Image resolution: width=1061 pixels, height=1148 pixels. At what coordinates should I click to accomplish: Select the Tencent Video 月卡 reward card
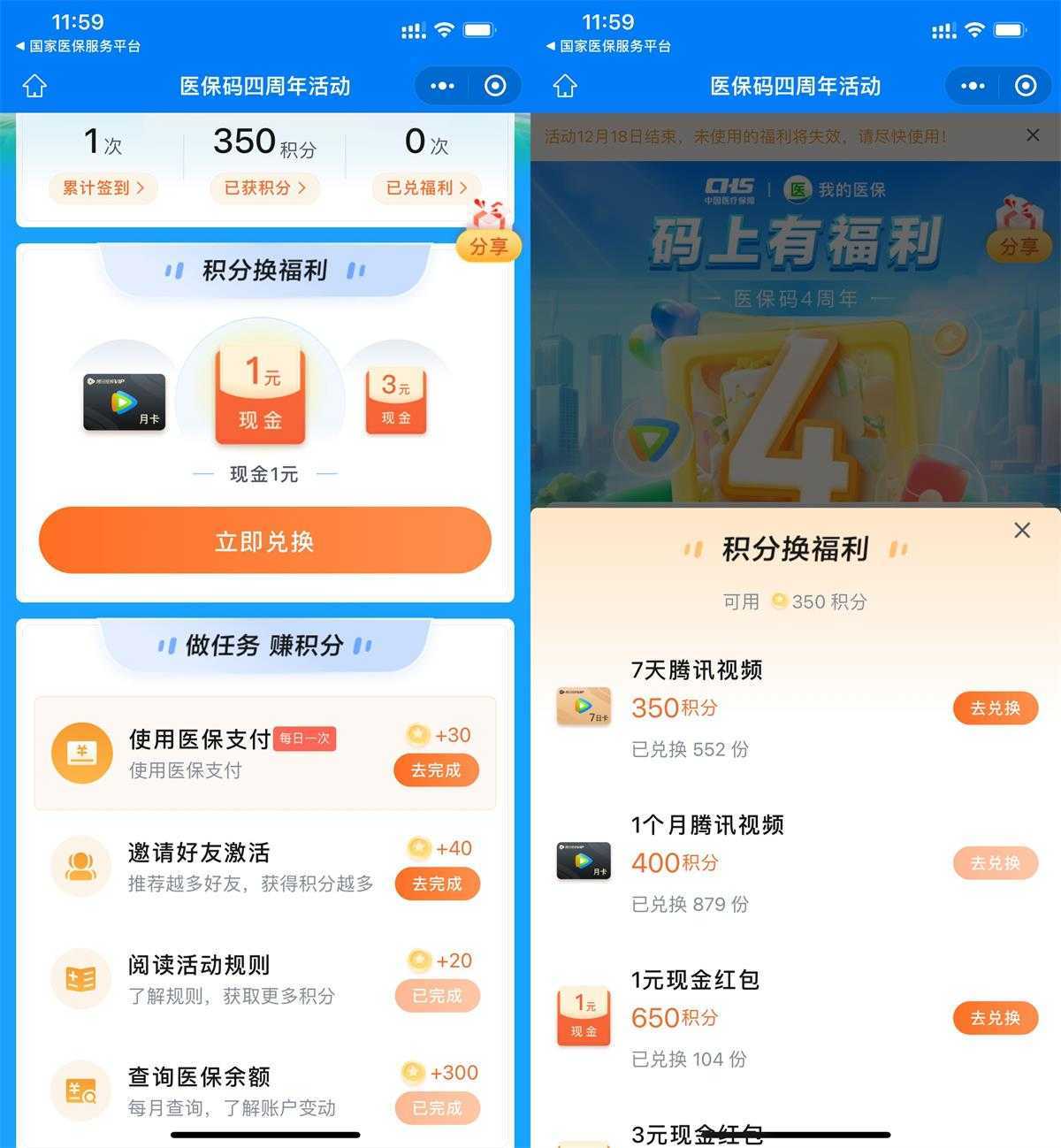click(124, 402)
